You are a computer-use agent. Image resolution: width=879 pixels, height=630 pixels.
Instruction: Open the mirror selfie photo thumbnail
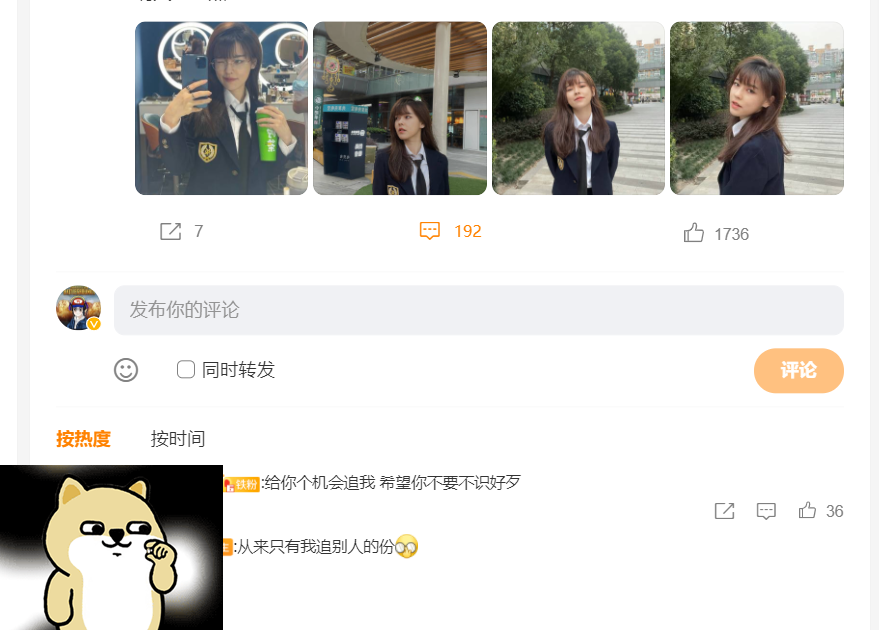221,108
